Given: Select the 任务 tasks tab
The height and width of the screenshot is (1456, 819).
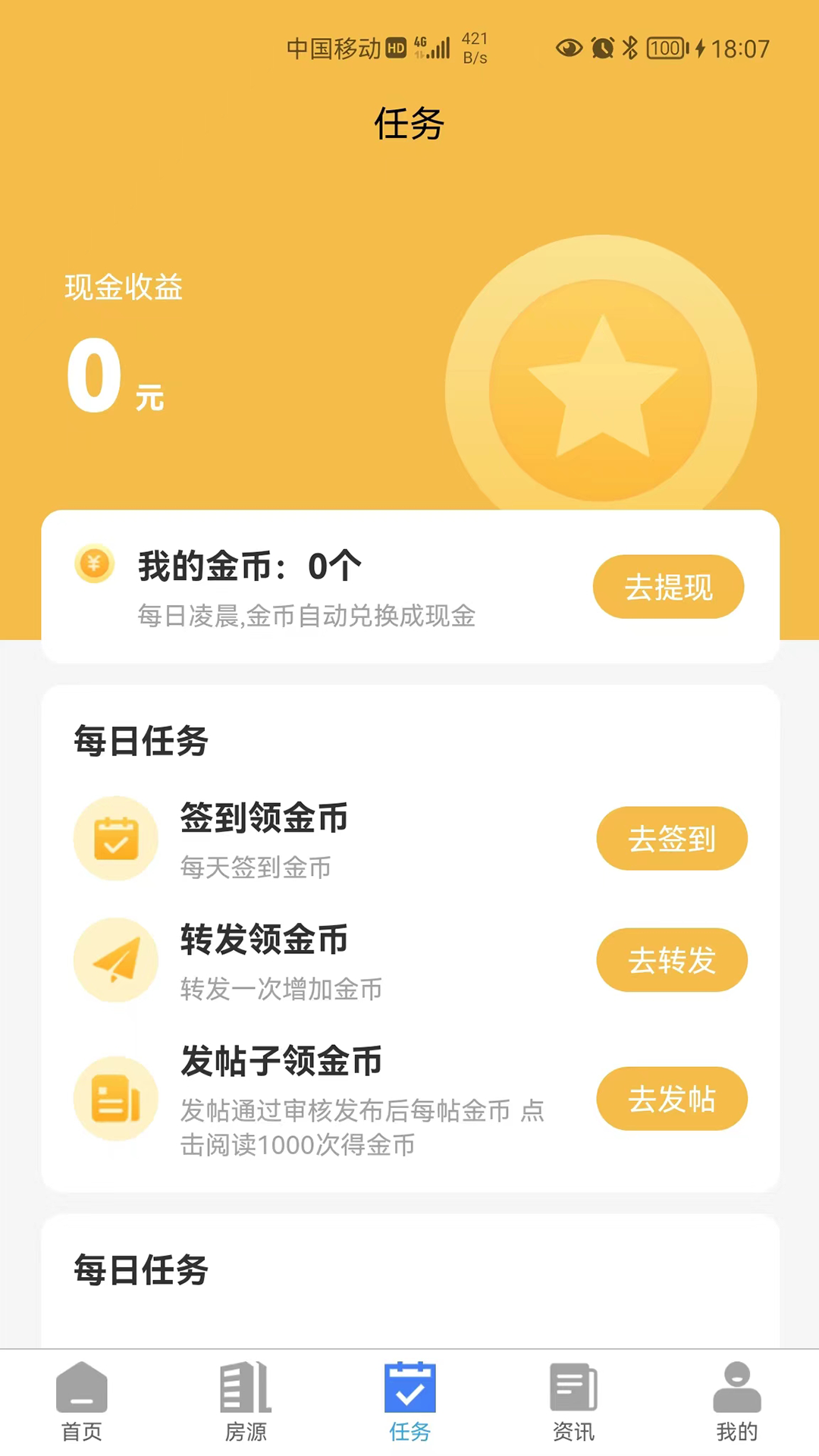Looking at the screenshot, I should 409,1401.
